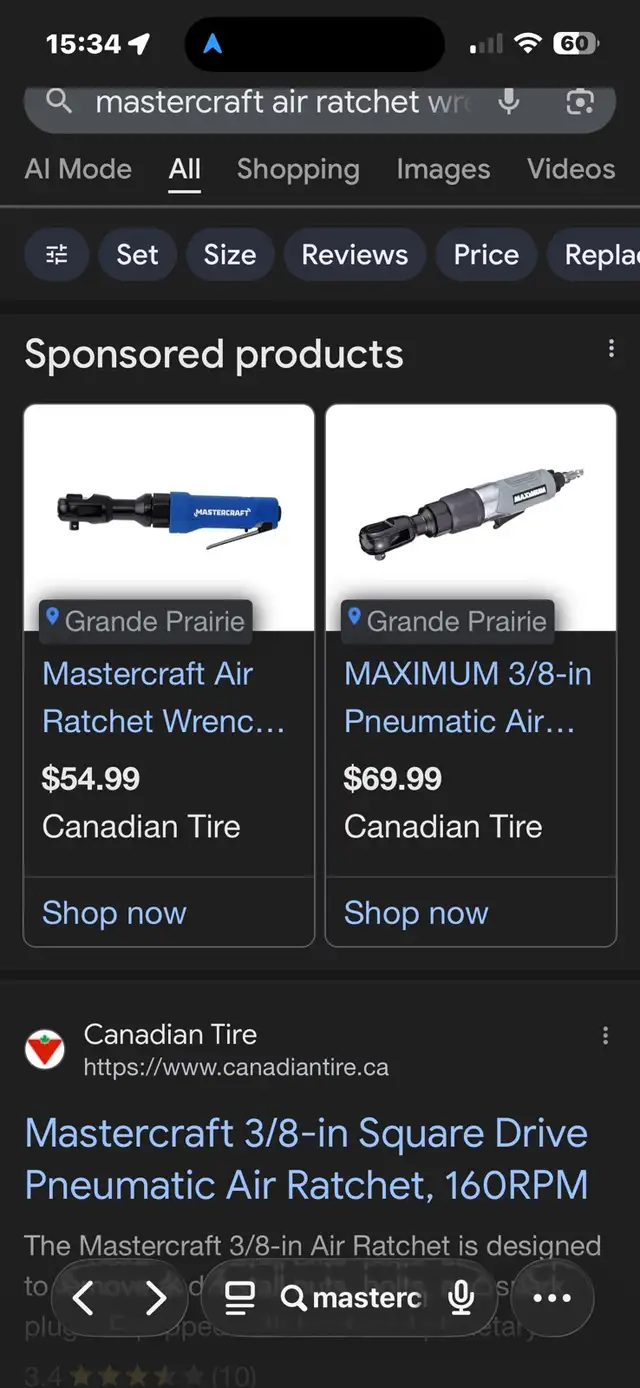This screenshot has height=1388, width=640.
Task: Open Google Lens camera search
Action: tap(579, 101)
